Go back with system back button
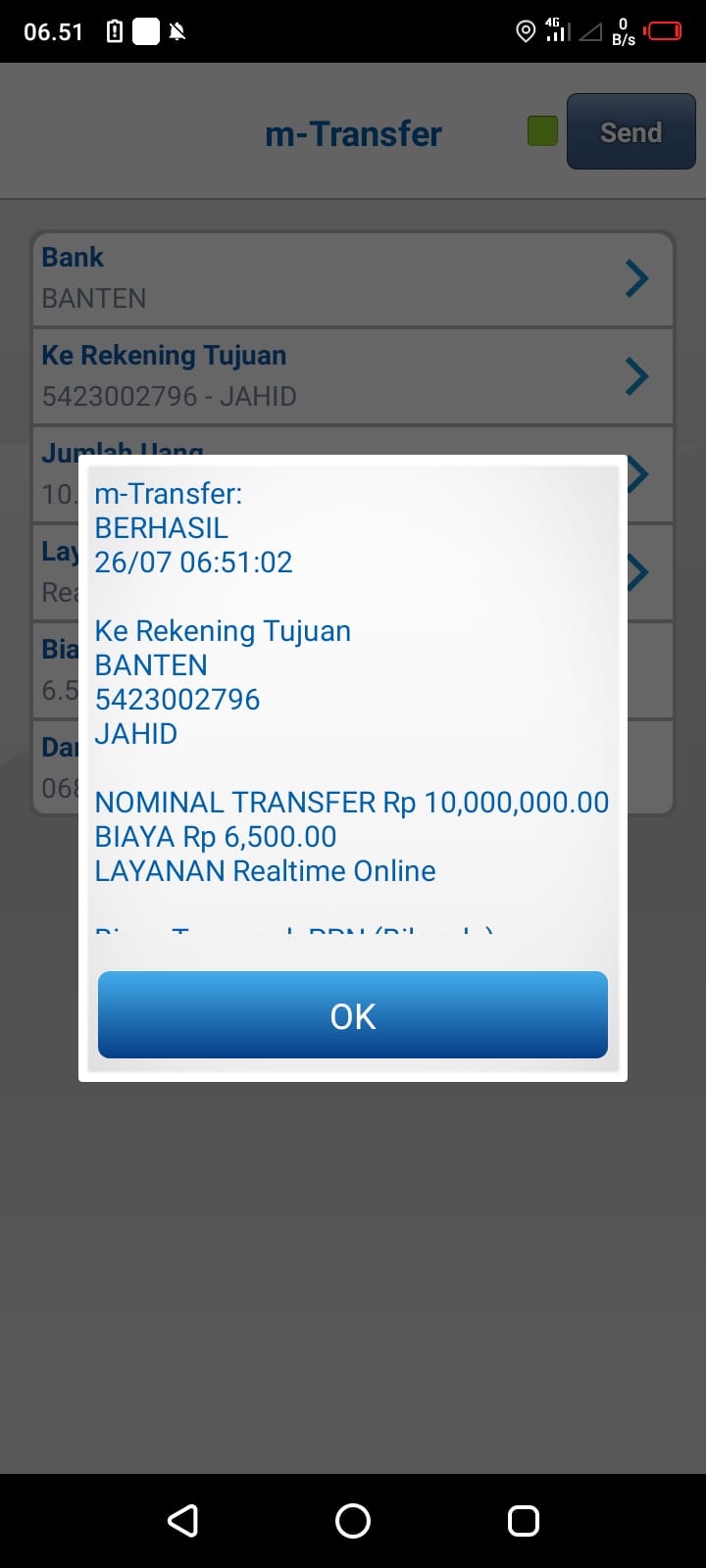706x1568 pixels. tap(183, 1520)
